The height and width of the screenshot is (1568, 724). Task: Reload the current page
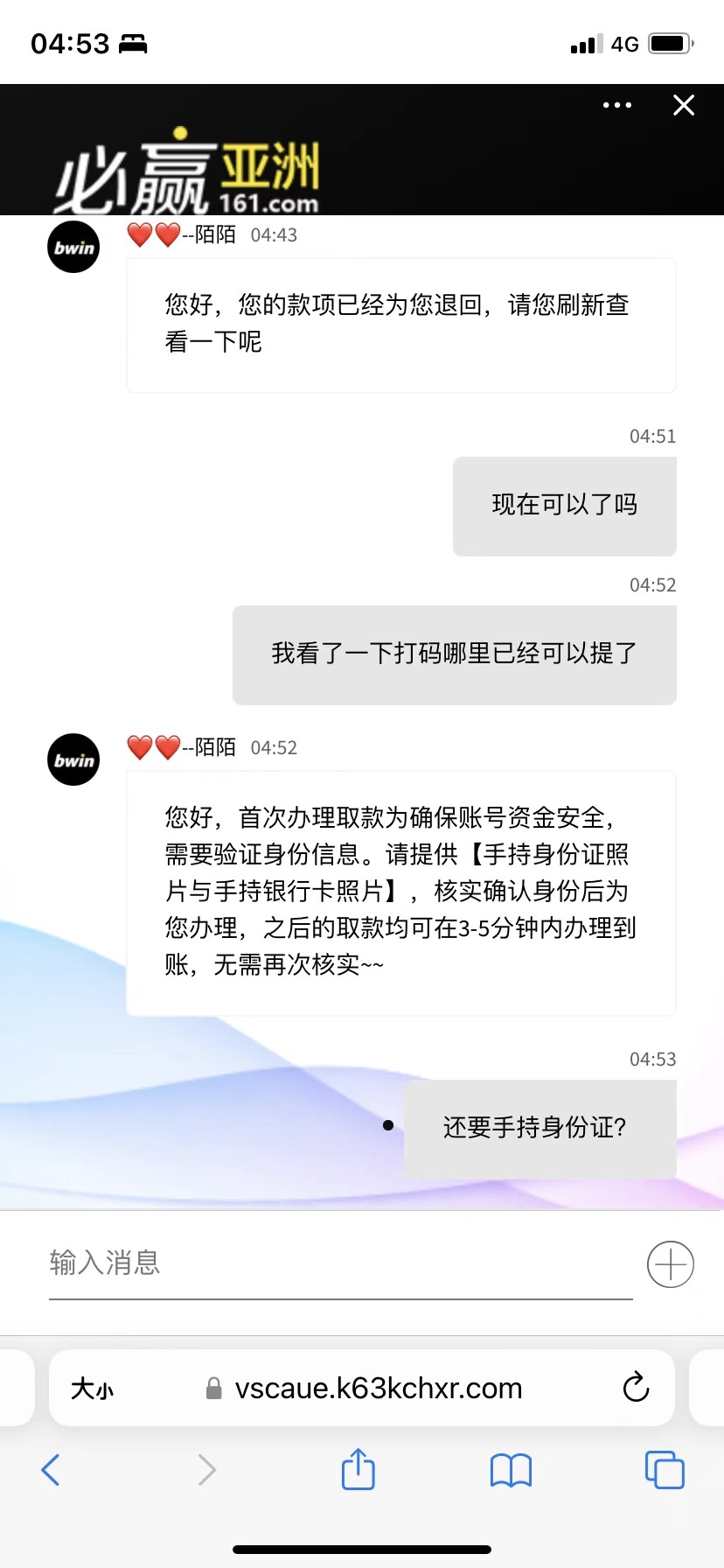coord(636,1387)
